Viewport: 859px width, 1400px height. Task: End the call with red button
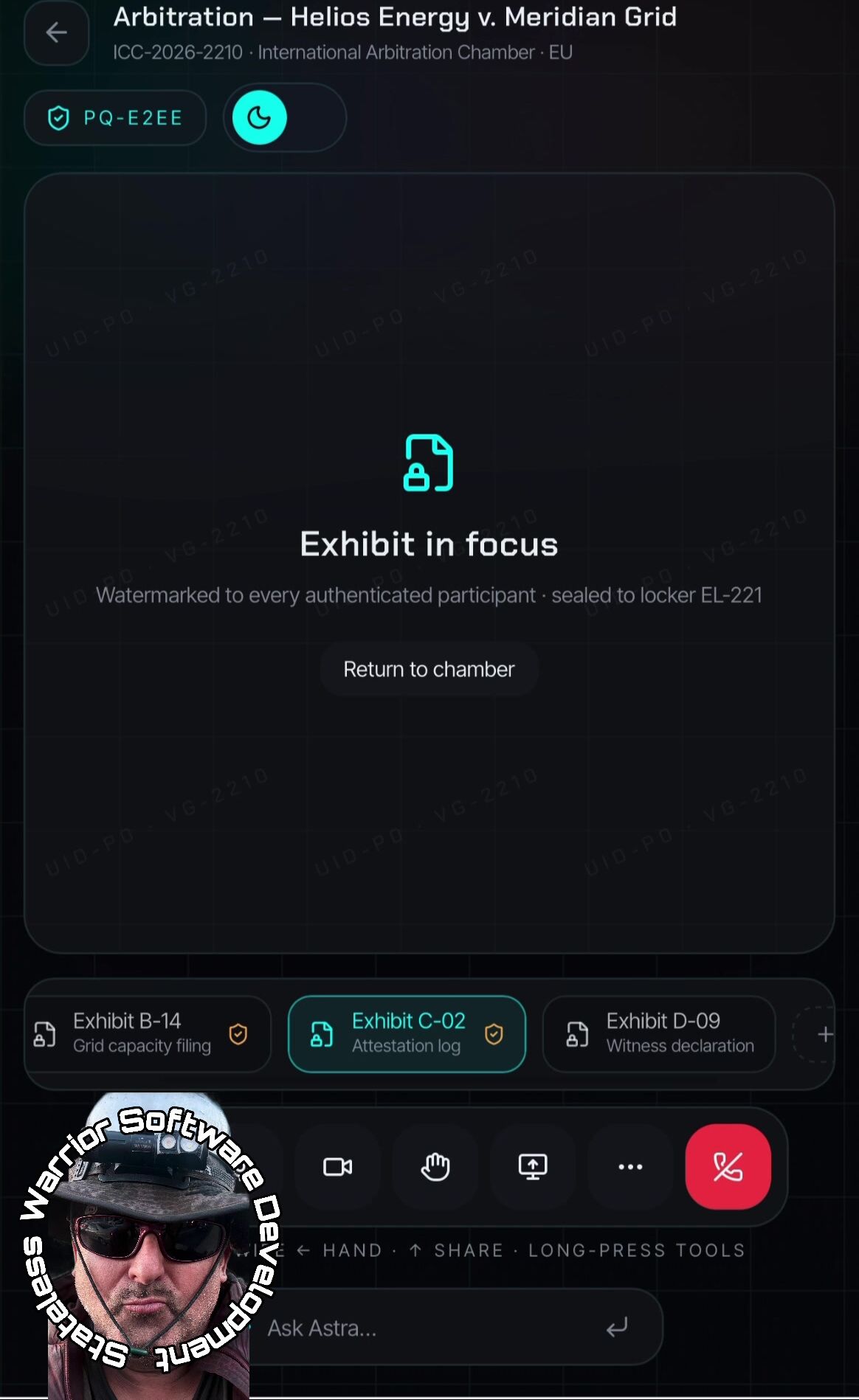[x=728, y=1167]
